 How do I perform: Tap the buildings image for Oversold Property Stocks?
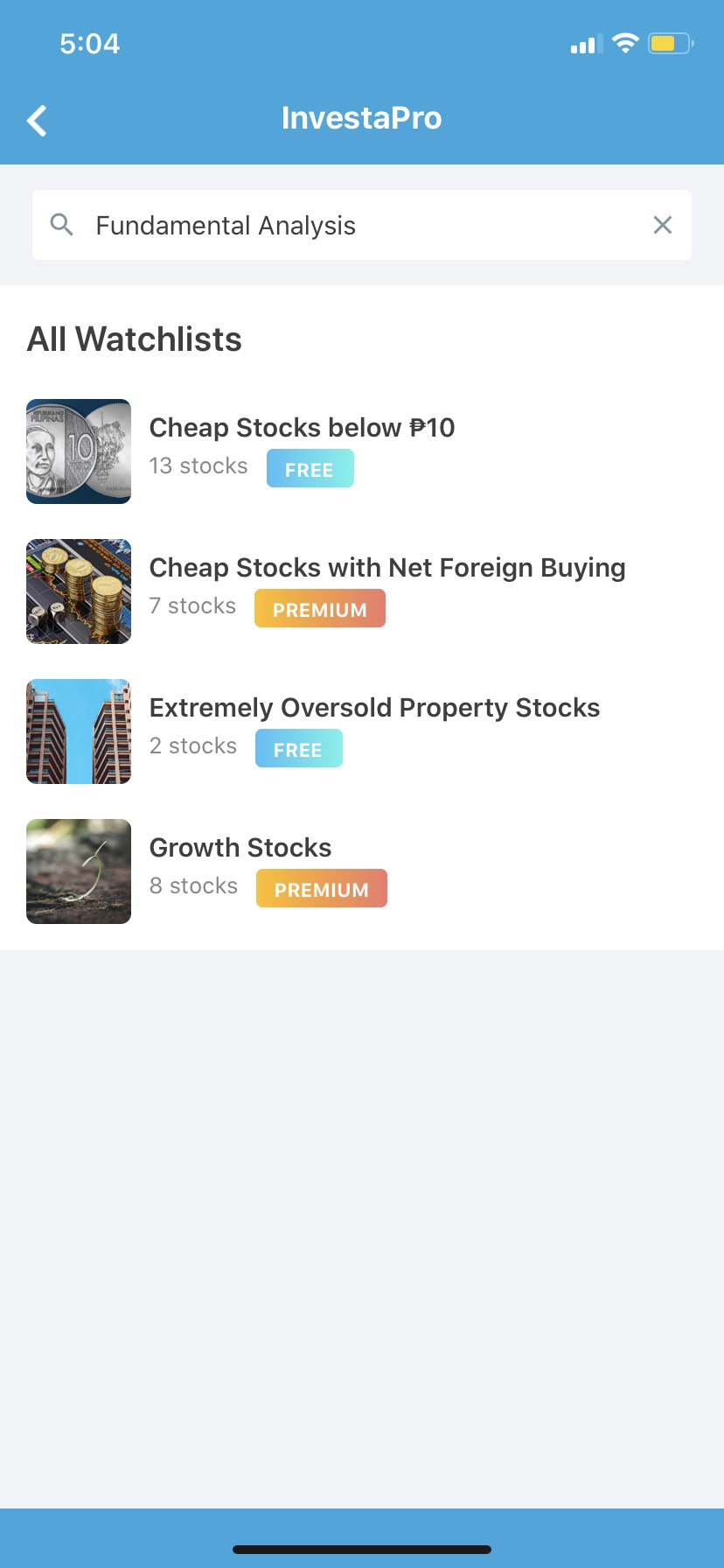pyautogui.click(x=78, y=731)
